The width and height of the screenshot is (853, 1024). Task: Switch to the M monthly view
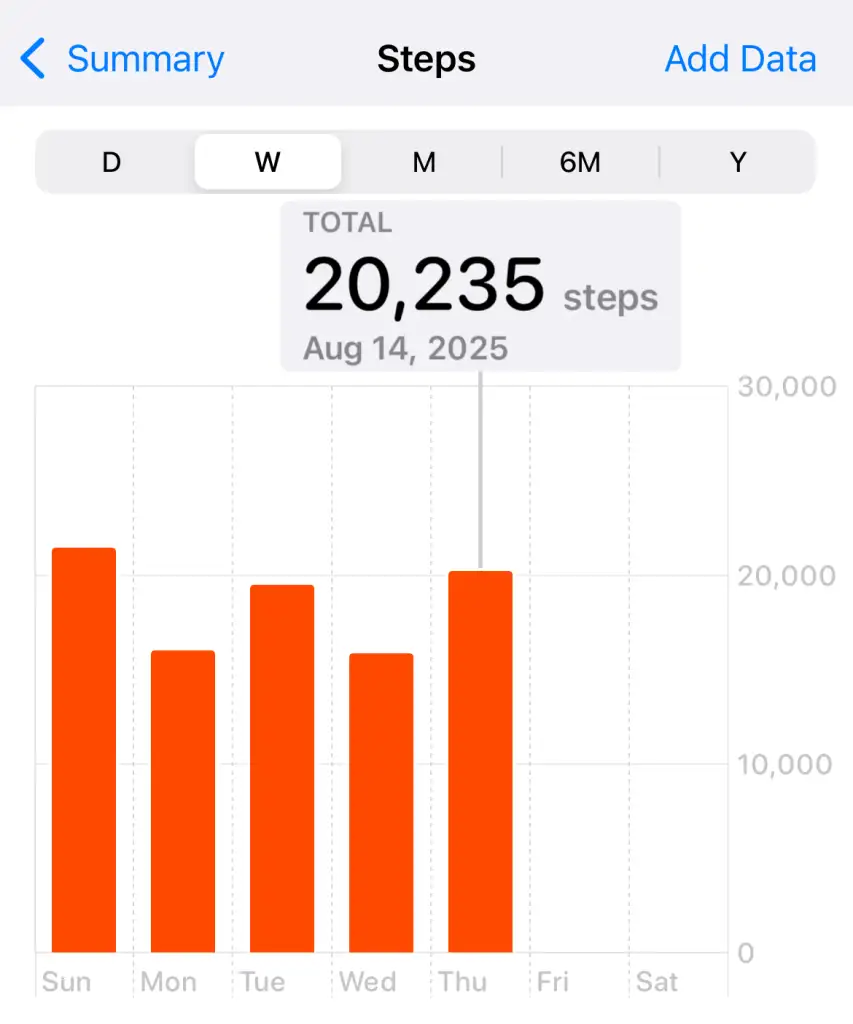(424, 162)
